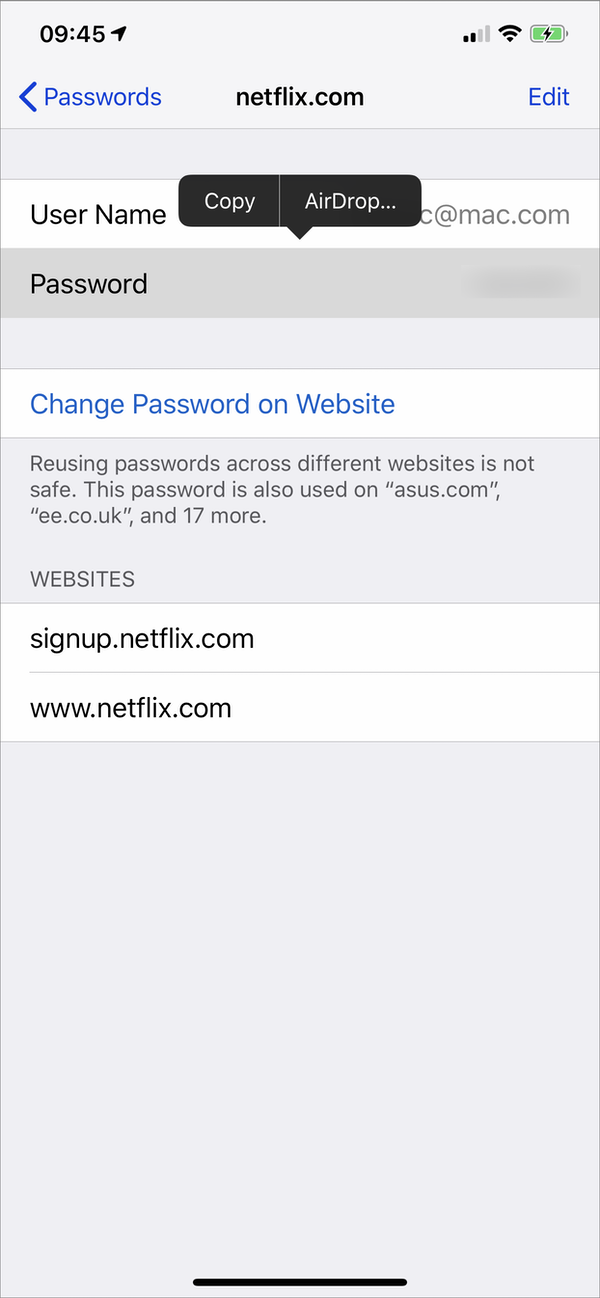Tap the User Name row
The height and width of the screenshot is (1298, 600).
point(300,214)
